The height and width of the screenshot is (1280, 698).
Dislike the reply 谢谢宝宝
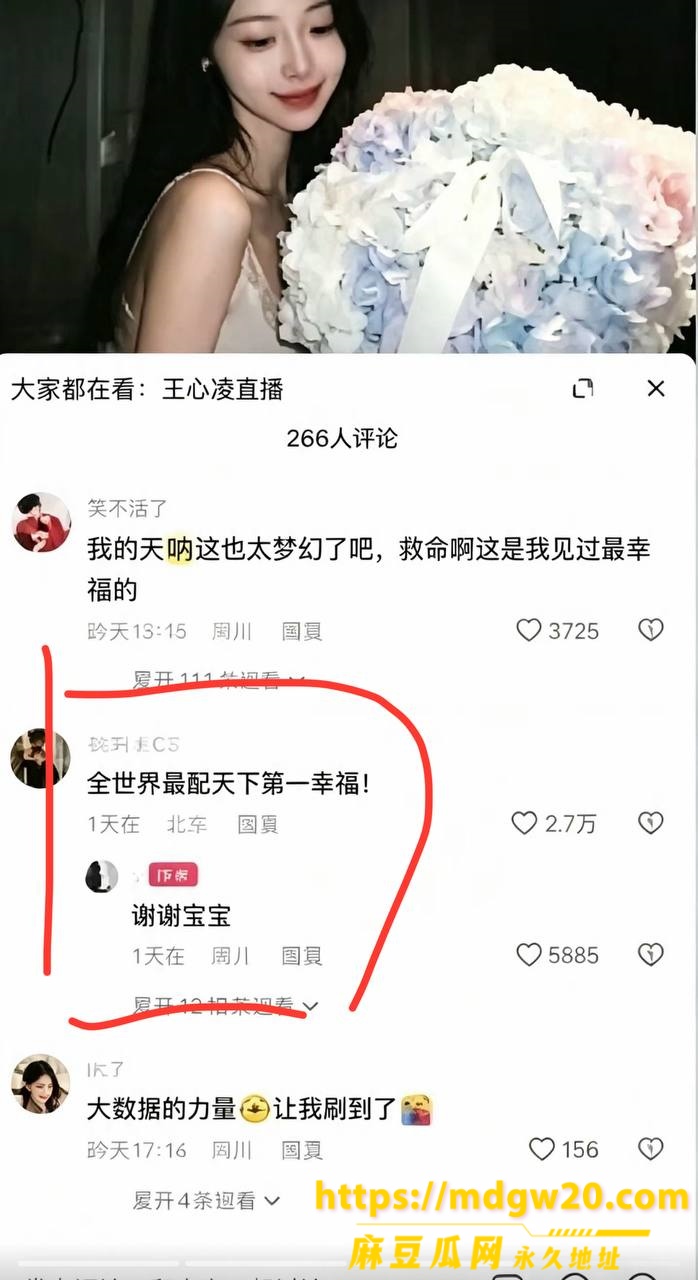(651, 955)
